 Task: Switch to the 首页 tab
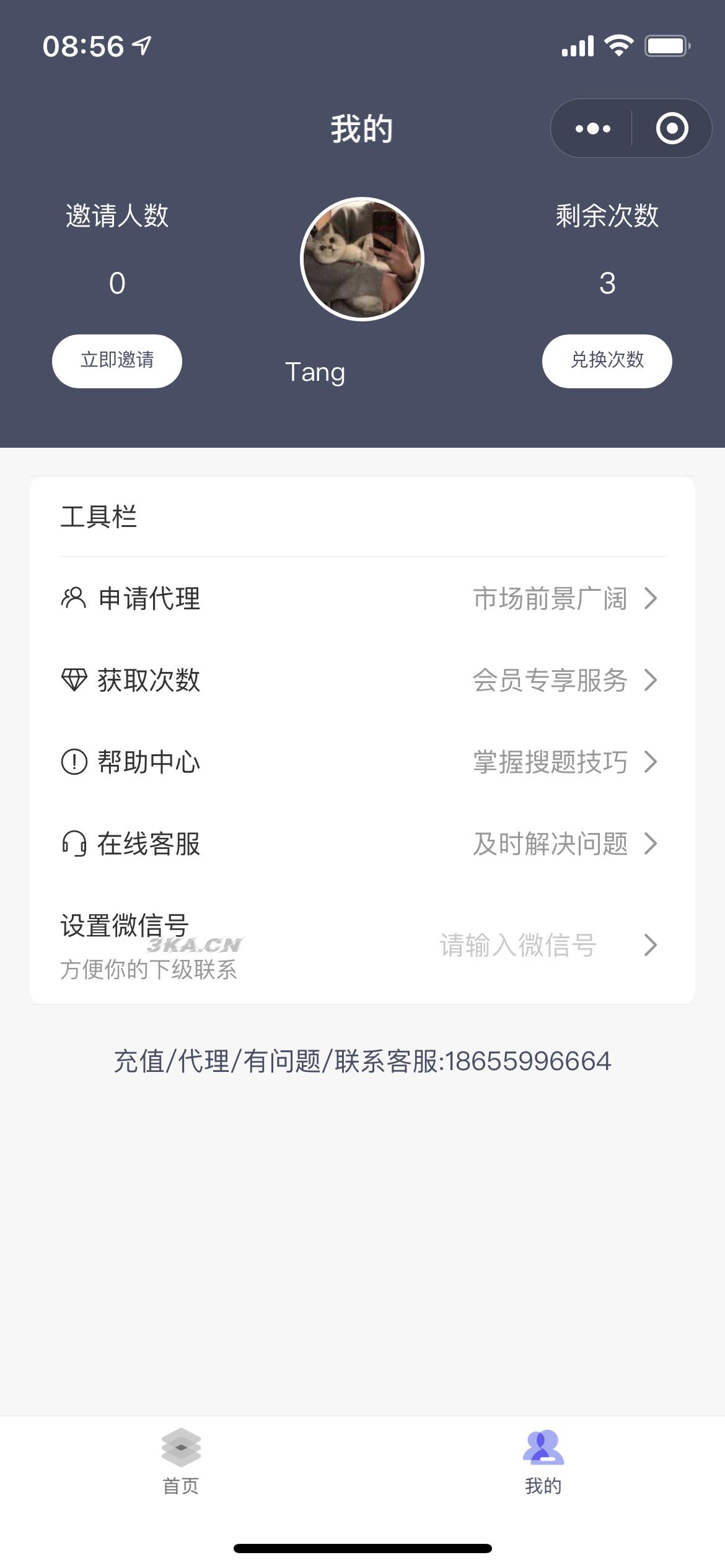click(x=181, y=1461)
